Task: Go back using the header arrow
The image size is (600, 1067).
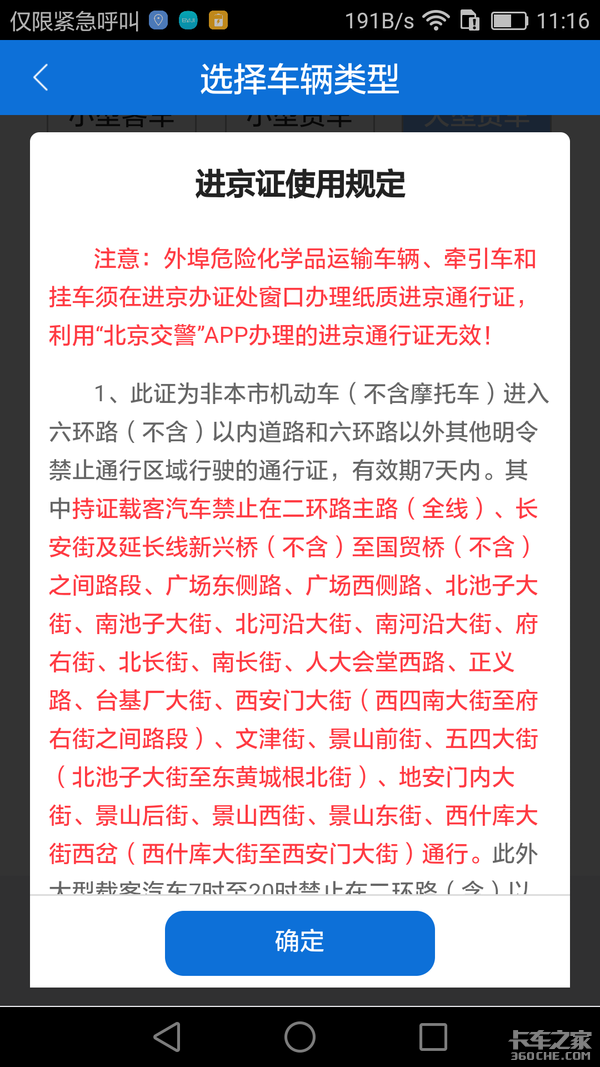Action: coord(41,78)
